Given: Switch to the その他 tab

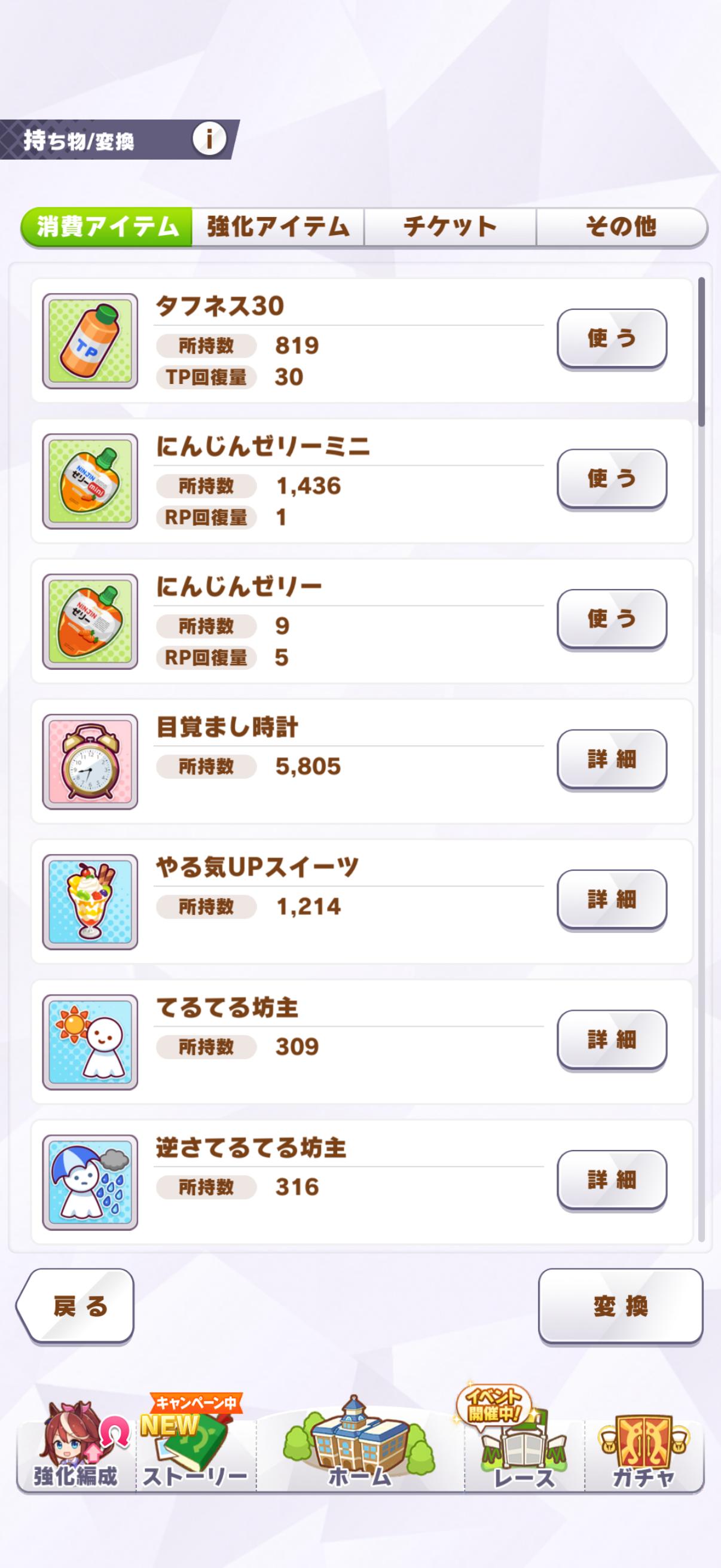Looking at the screenshot, I should pos(621,227).
